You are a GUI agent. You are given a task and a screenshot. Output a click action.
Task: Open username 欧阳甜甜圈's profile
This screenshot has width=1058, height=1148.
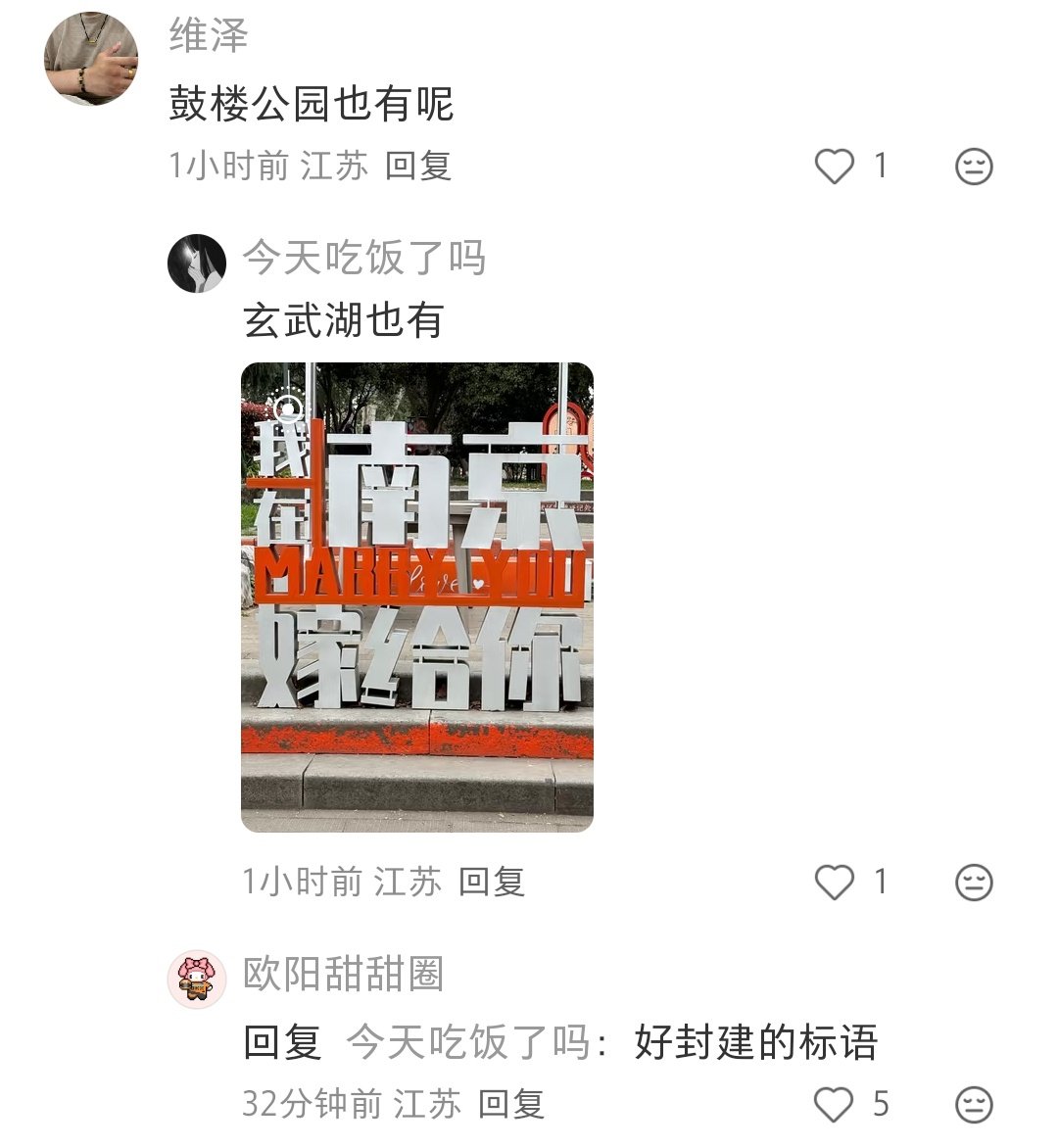(x=343, y=974)
